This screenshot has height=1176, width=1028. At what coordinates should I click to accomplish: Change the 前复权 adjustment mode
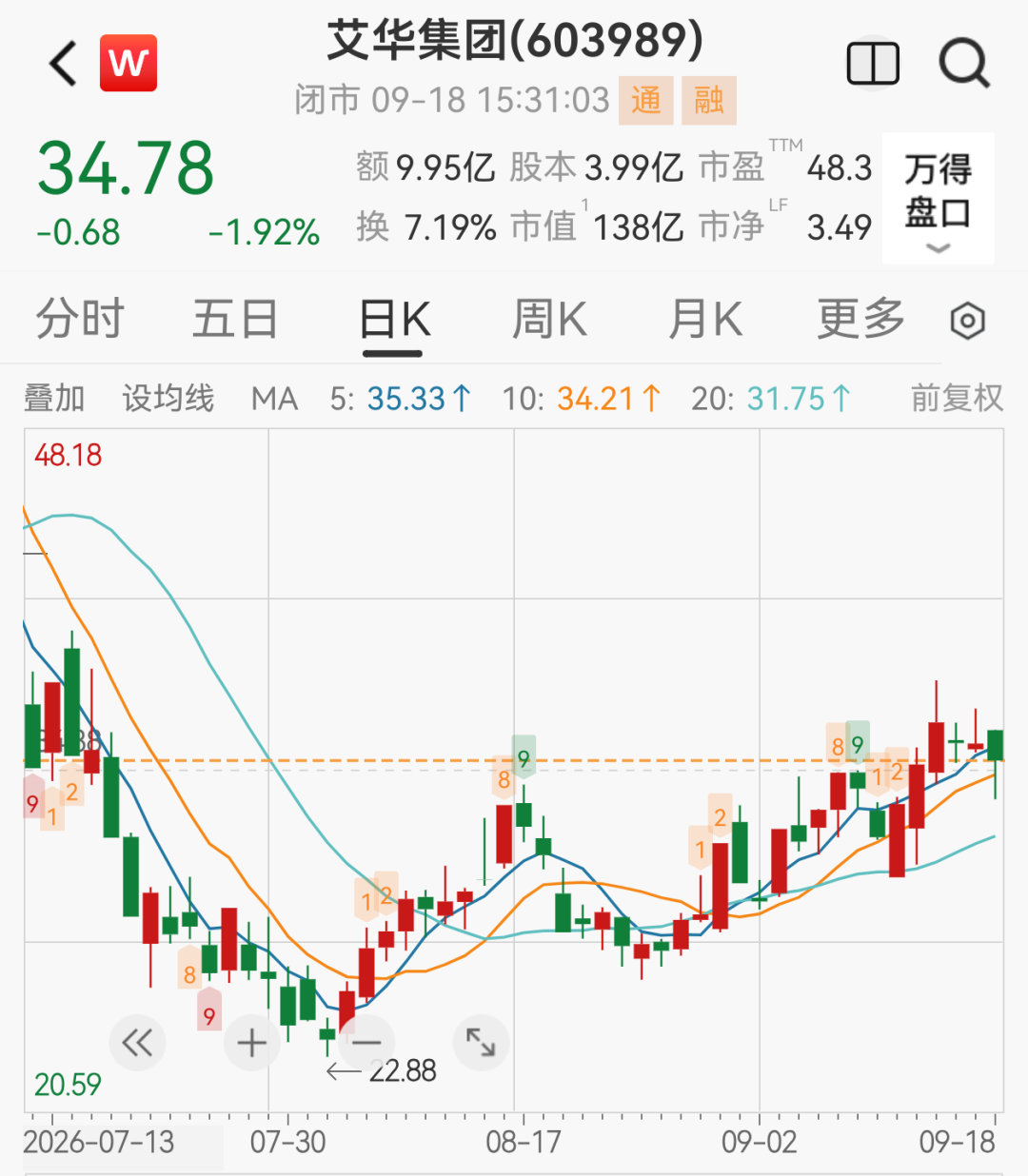(957, 398)
